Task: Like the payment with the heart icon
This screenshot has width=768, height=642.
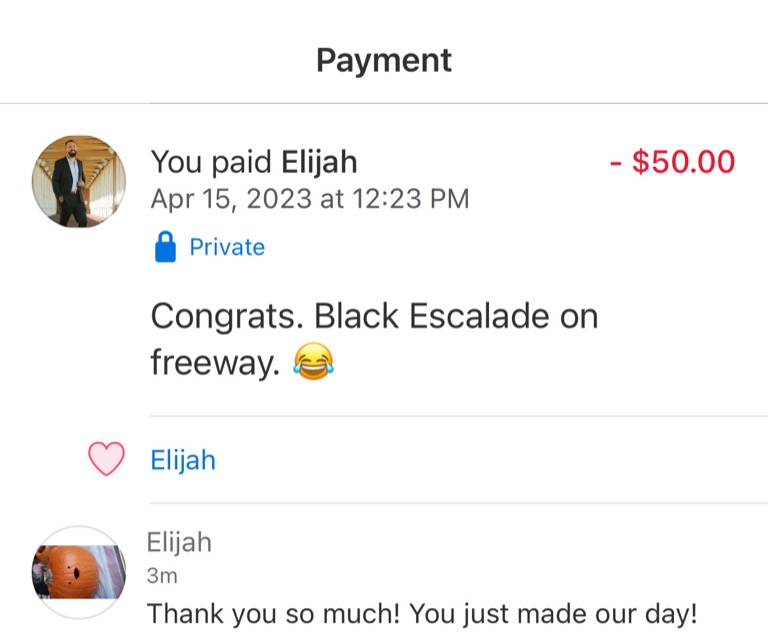Action: pos(106,459)
